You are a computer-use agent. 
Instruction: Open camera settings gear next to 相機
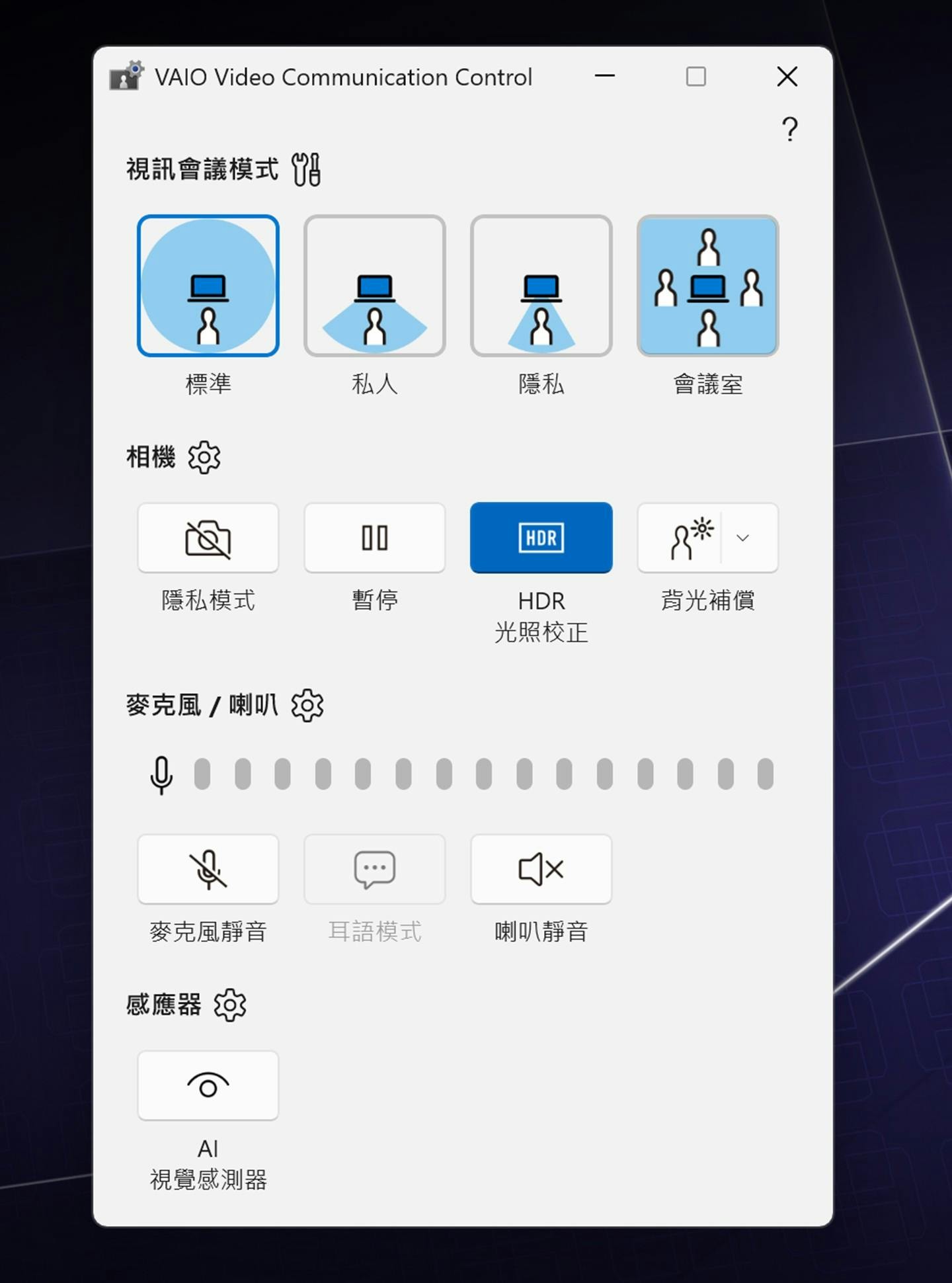coord(204,457)
